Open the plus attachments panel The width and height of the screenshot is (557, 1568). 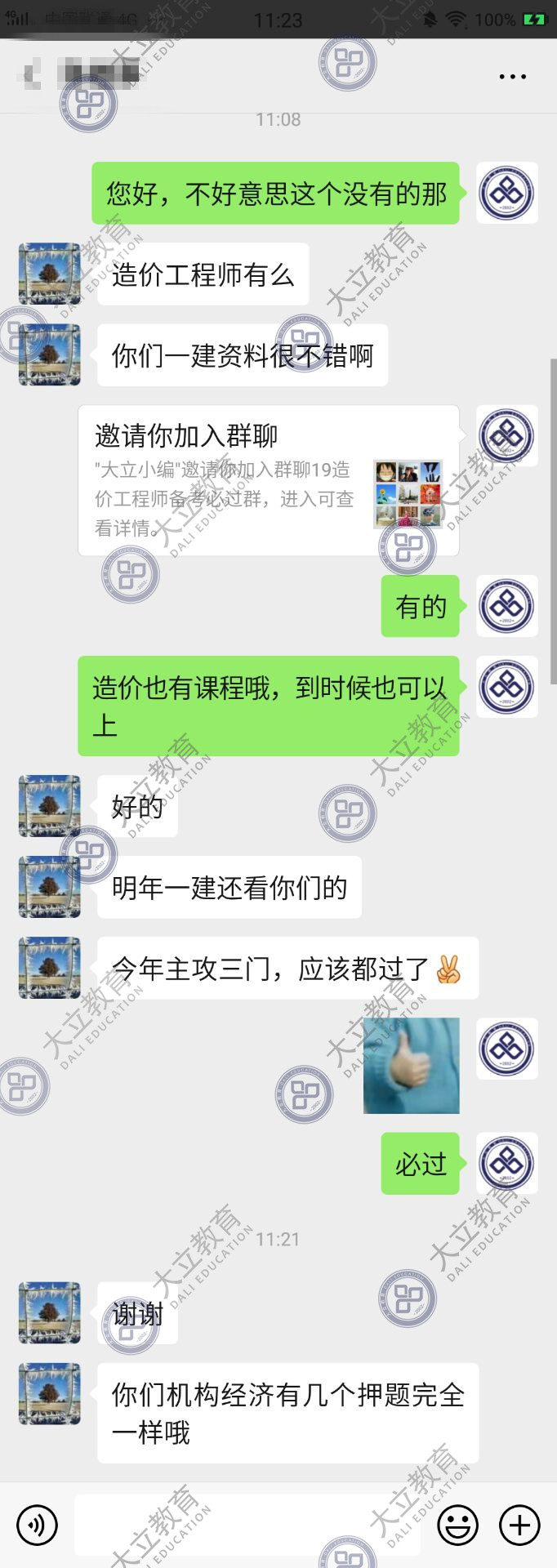pos(519,1525)
